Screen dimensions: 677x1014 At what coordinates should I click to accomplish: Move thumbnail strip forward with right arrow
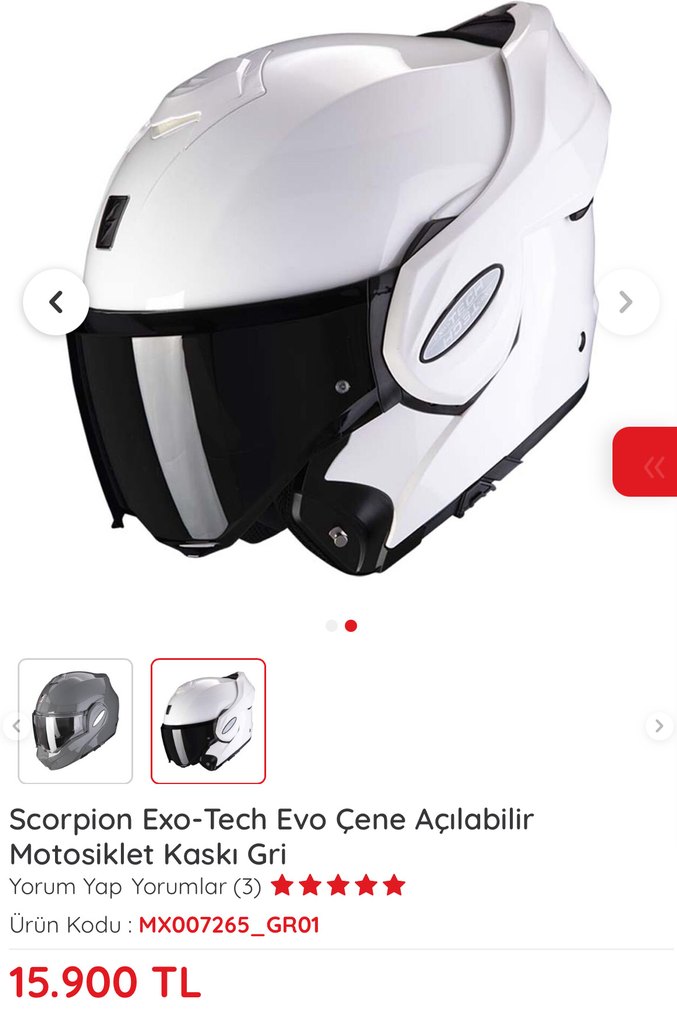point(658,726)
